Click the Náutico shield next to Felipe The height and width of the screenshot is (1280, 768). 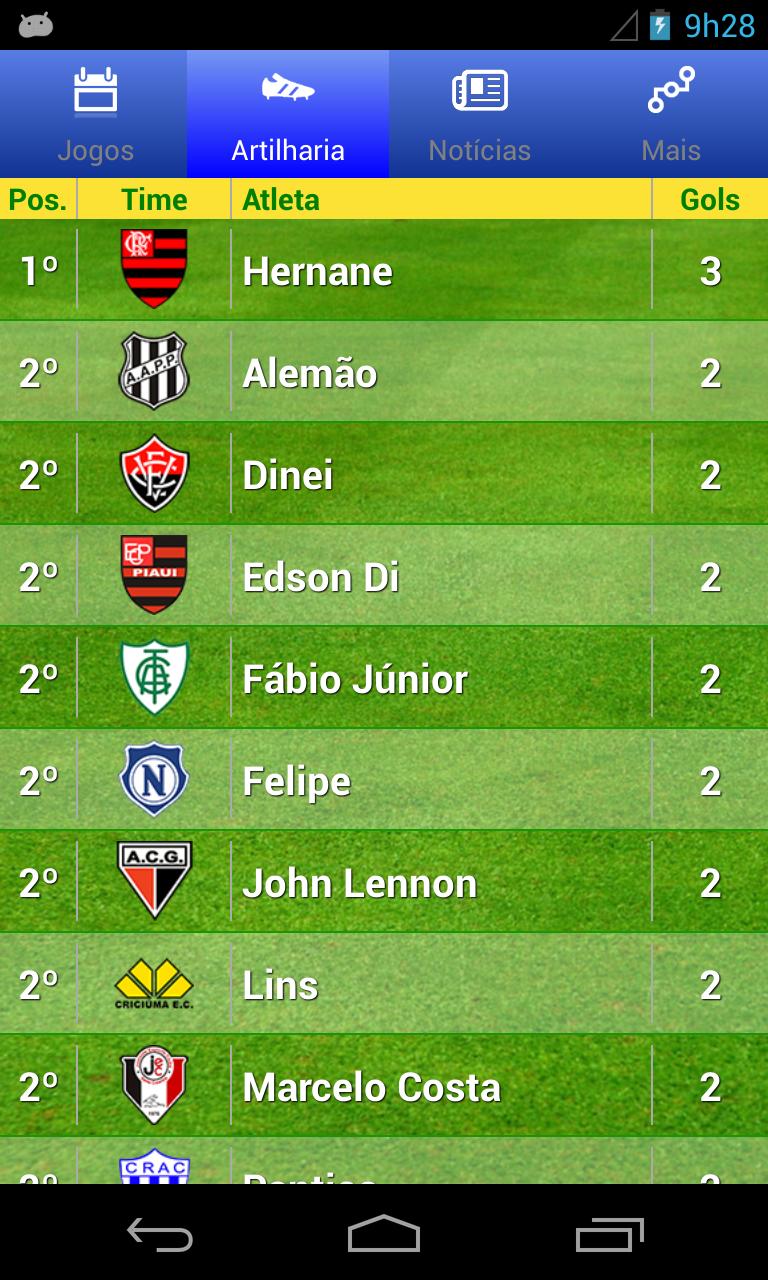[x=153, y=779]
